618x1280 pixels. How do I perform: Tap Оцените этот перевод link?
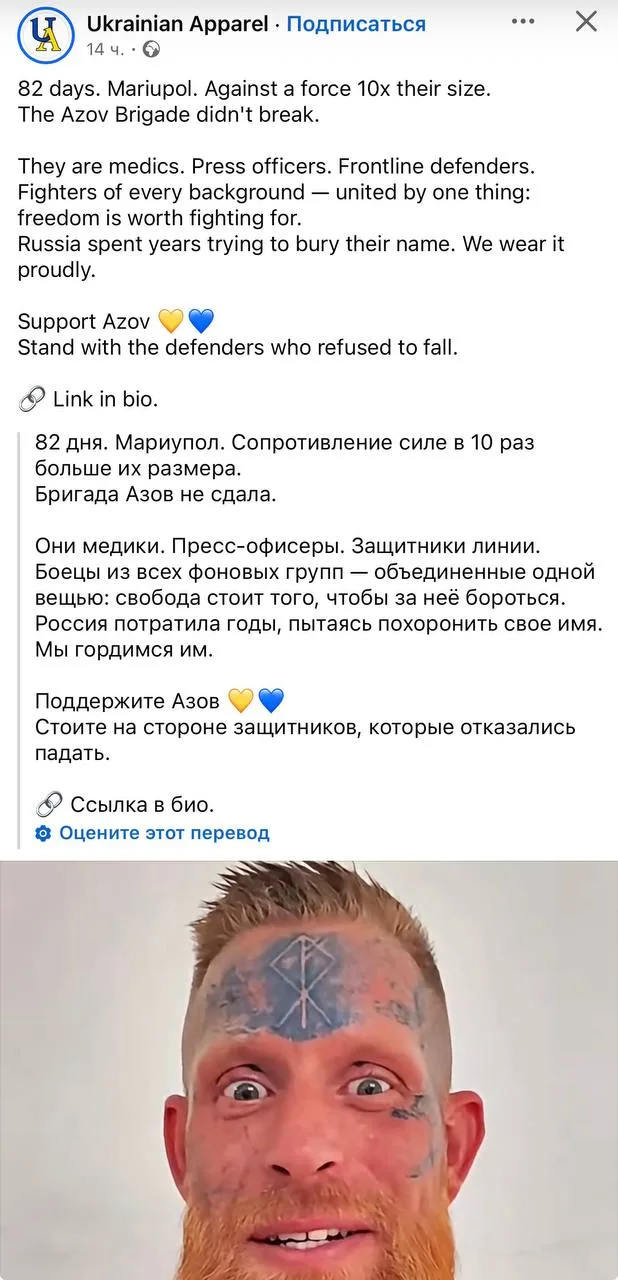click(x=164, y=833)
